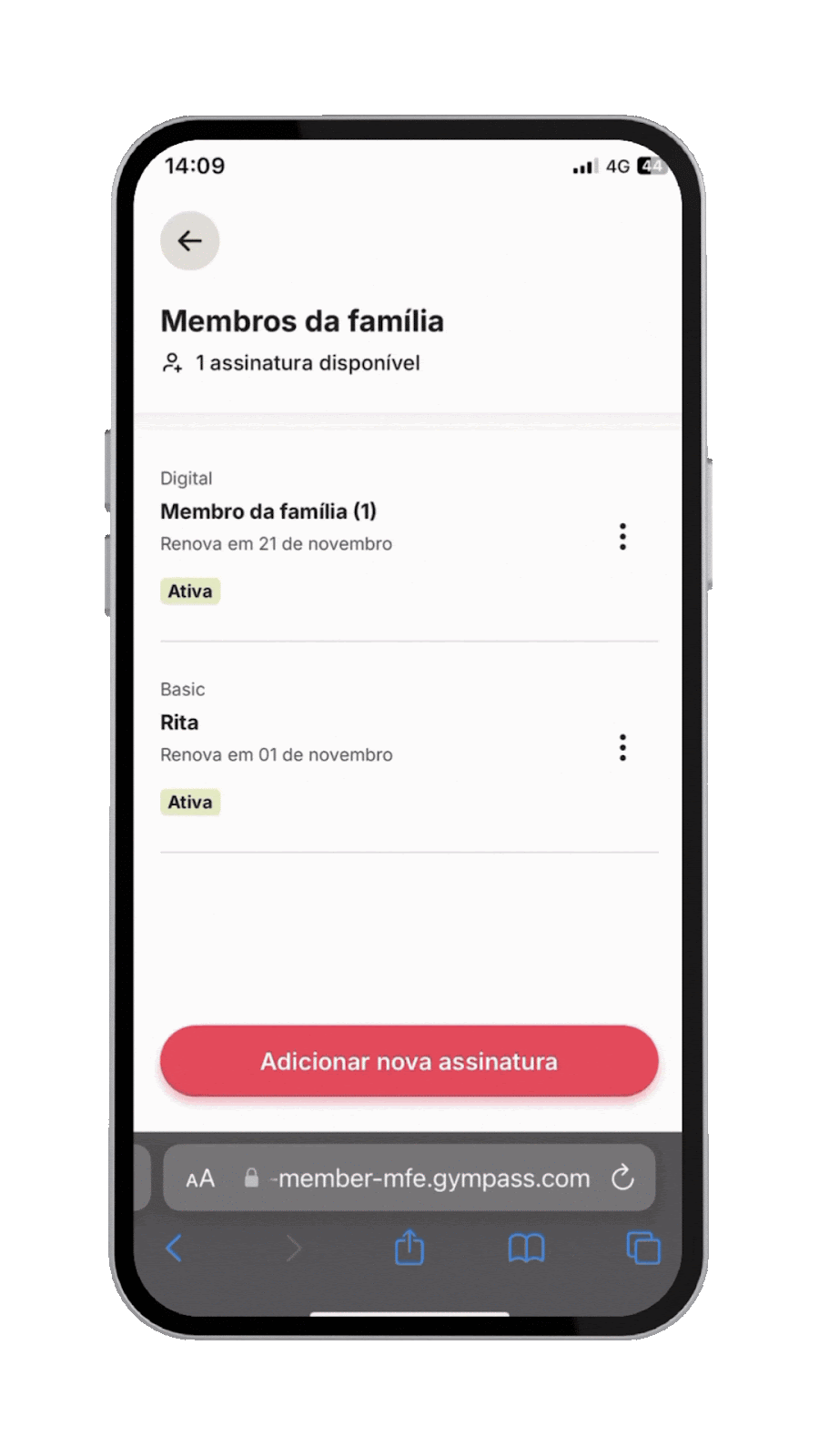Open the options menu for Rita
Screen dimensions: 819x1456
tap(622, 747)
